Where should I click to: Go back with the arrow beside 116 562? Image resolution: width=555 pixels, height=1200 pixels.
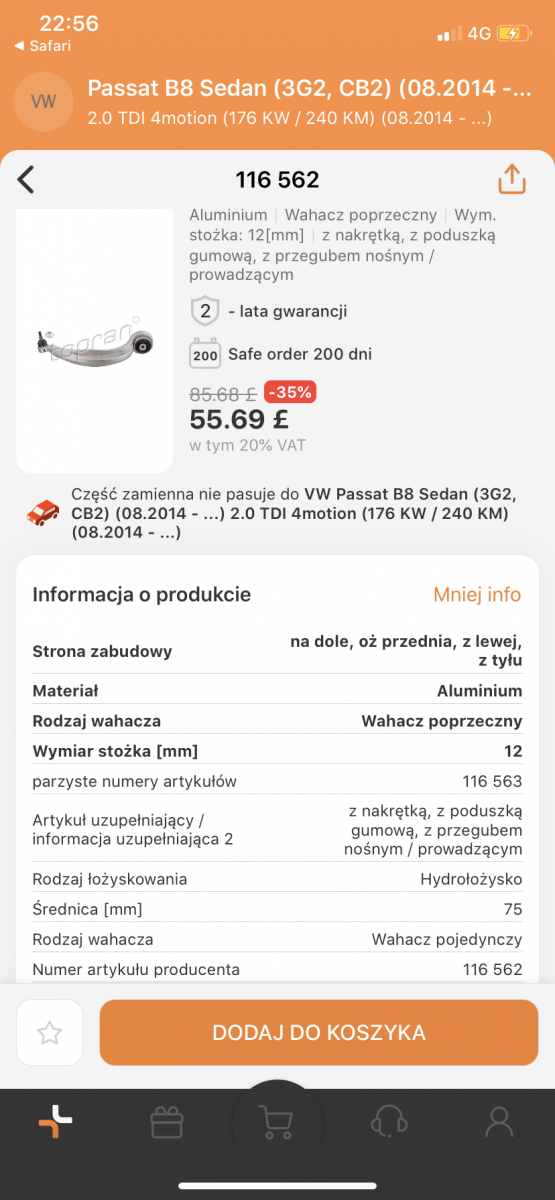[26, 180]
